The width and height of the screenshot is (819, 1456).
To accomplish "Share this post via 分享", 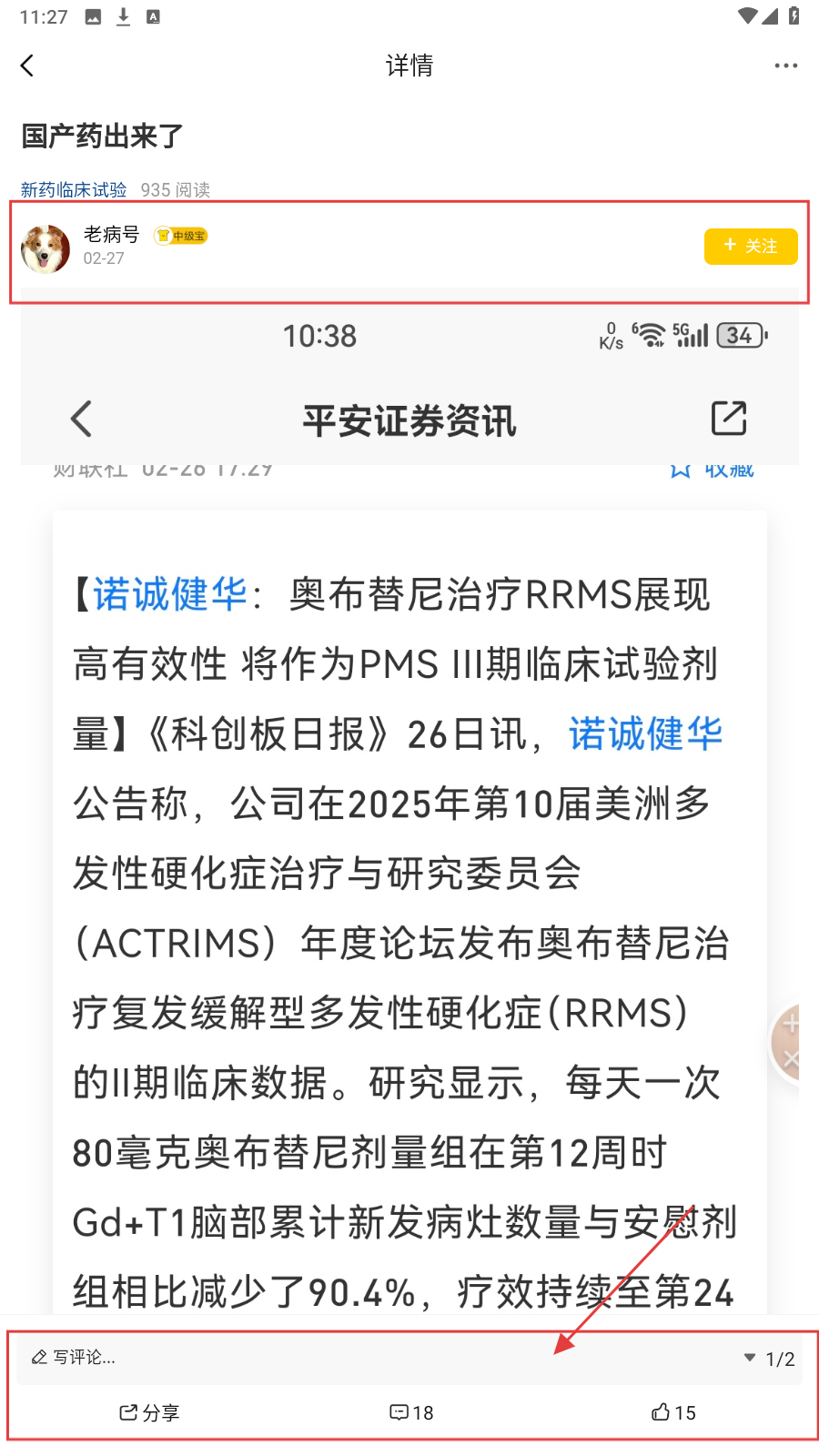I will pyautogui.click(x=149, y=1412).
